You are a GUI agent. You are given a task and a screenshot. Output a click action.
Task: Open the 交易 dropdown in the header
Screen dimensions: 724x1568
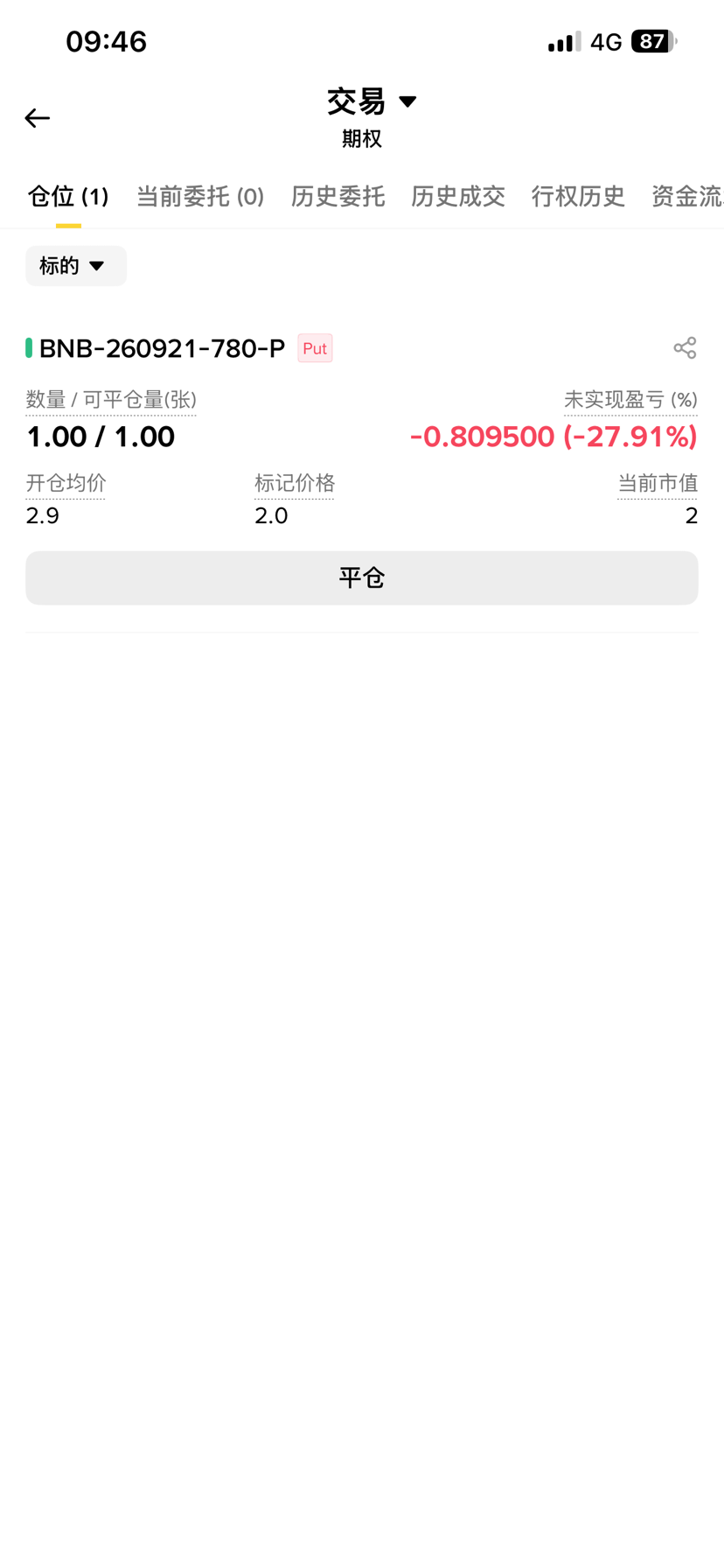point(372,101)
